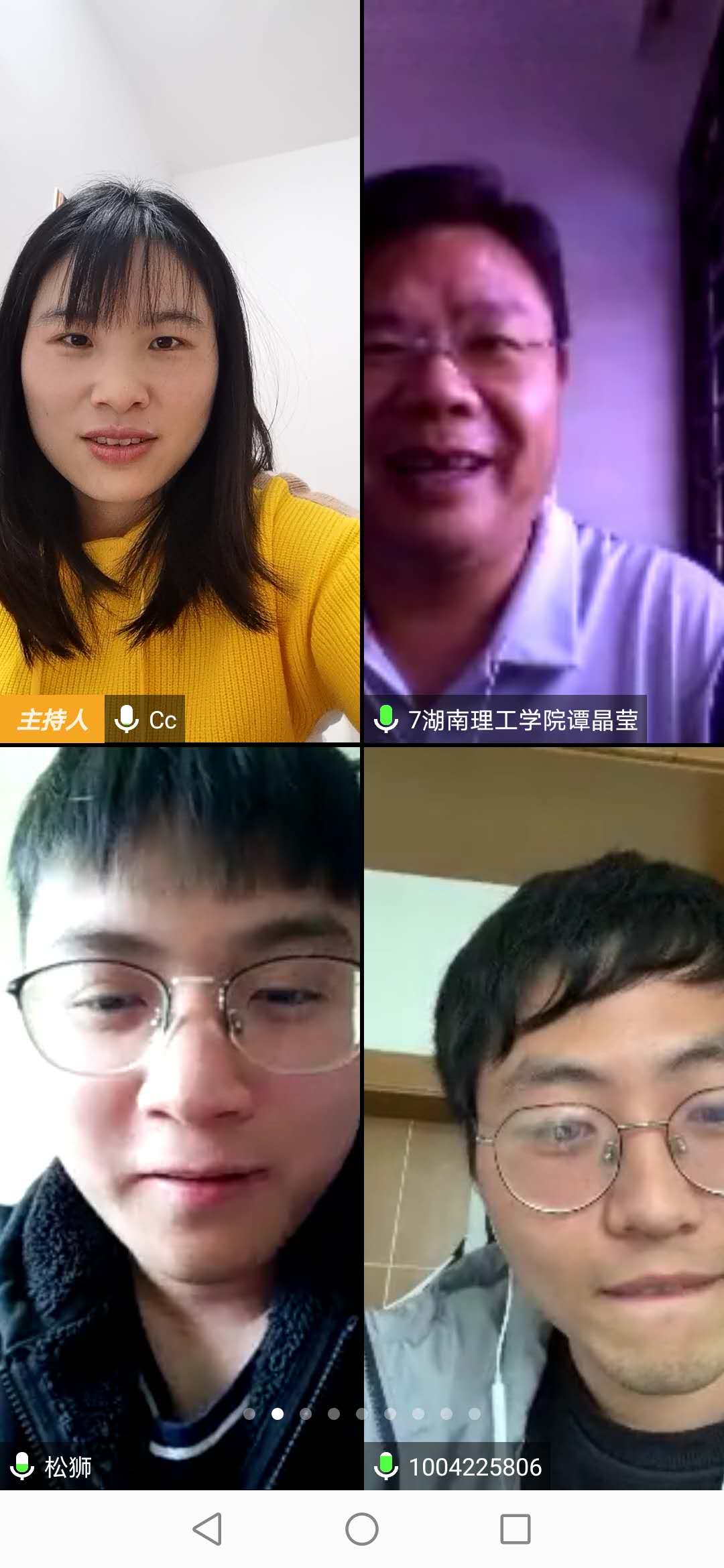Select the host Cc video tile
The height and width of the screenshot is (1568, 724).
click(180, 372)
